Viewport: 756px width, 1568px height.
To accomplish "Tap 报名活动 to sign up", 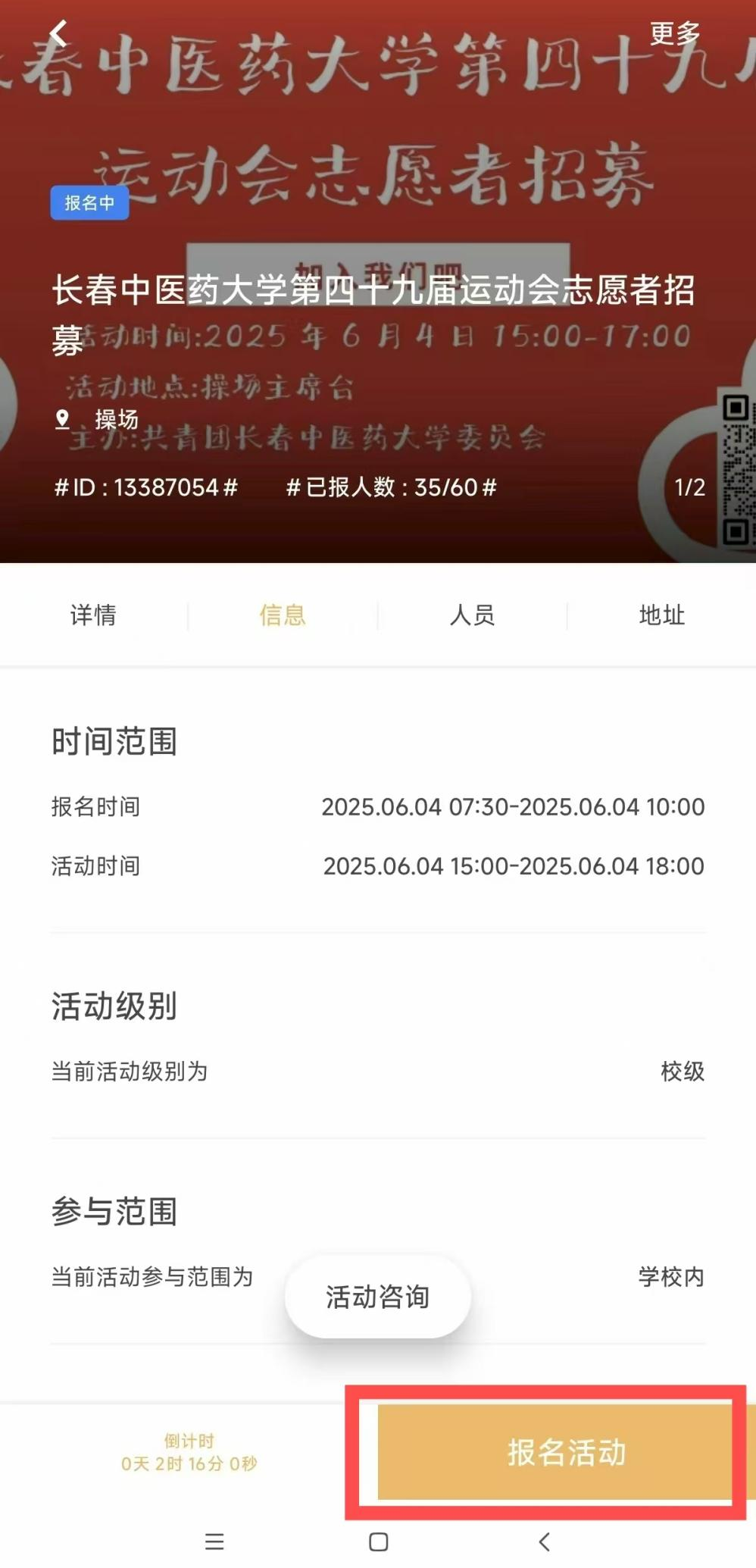I will [x=555, y=1451].
